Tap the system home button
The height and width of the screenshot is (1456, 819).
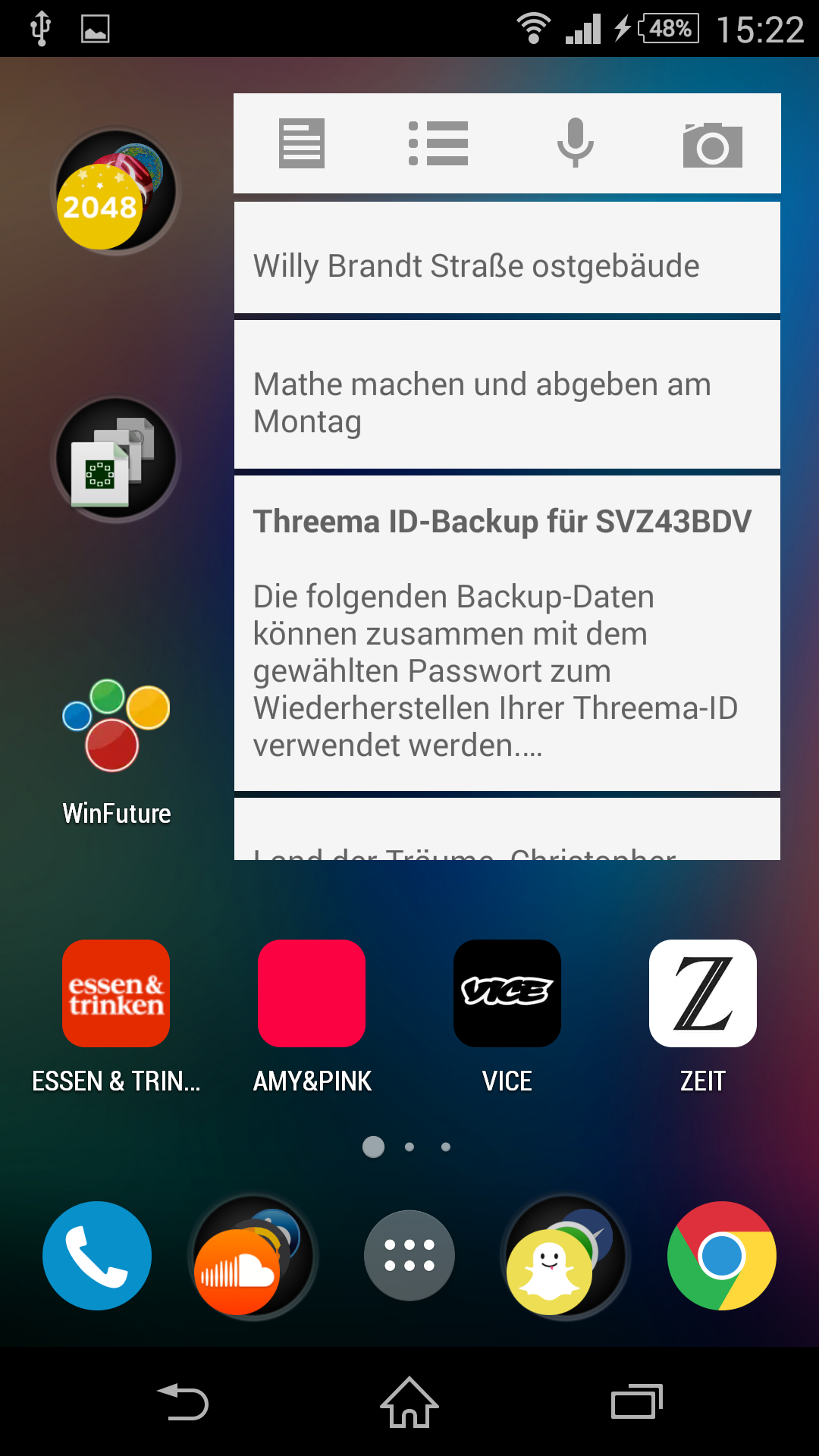409,1403
